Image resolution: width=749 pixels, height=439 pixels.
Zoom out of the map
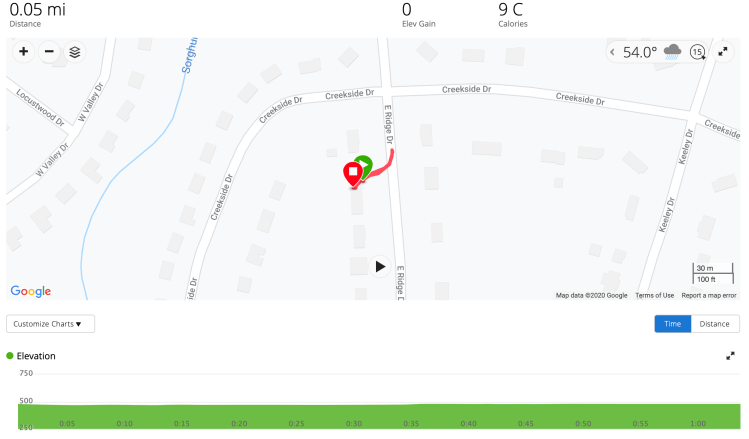[49, 52]
